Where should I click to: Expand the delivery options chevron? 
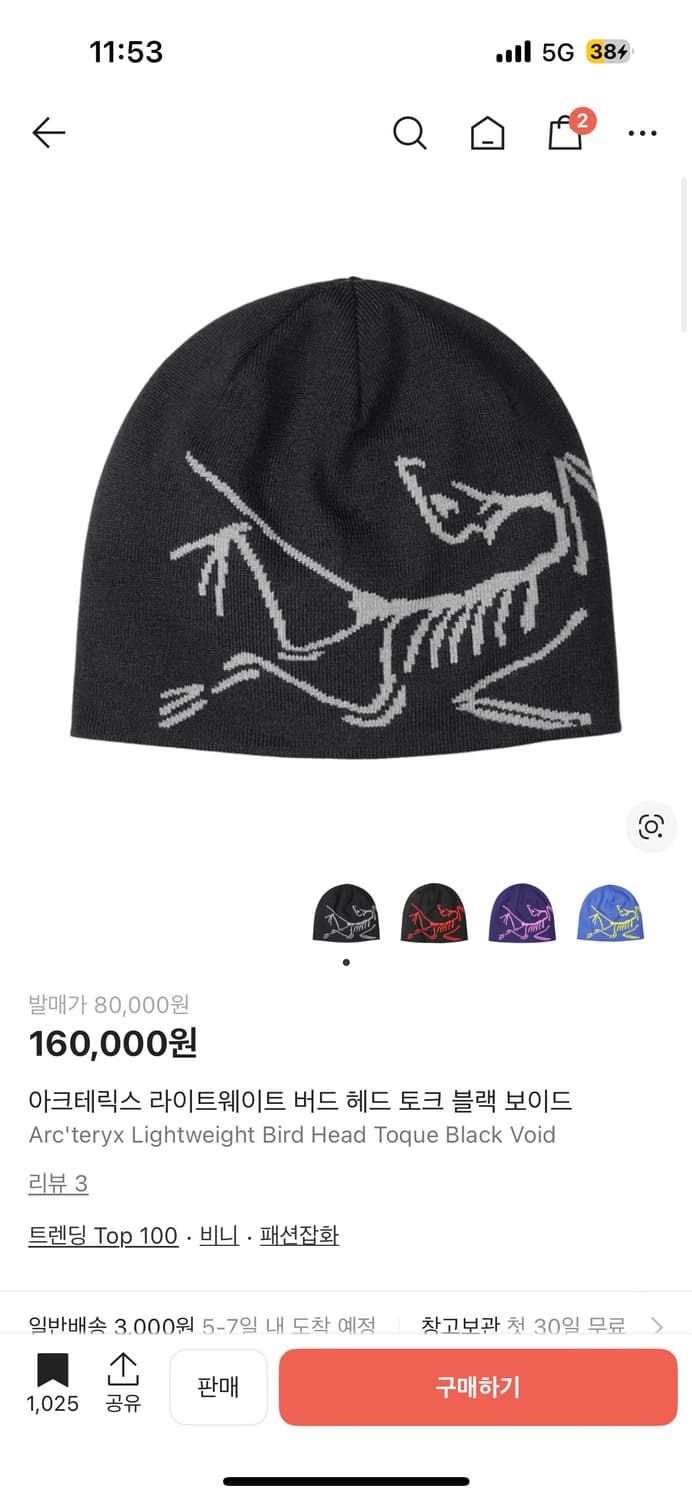coord(657,1326)
